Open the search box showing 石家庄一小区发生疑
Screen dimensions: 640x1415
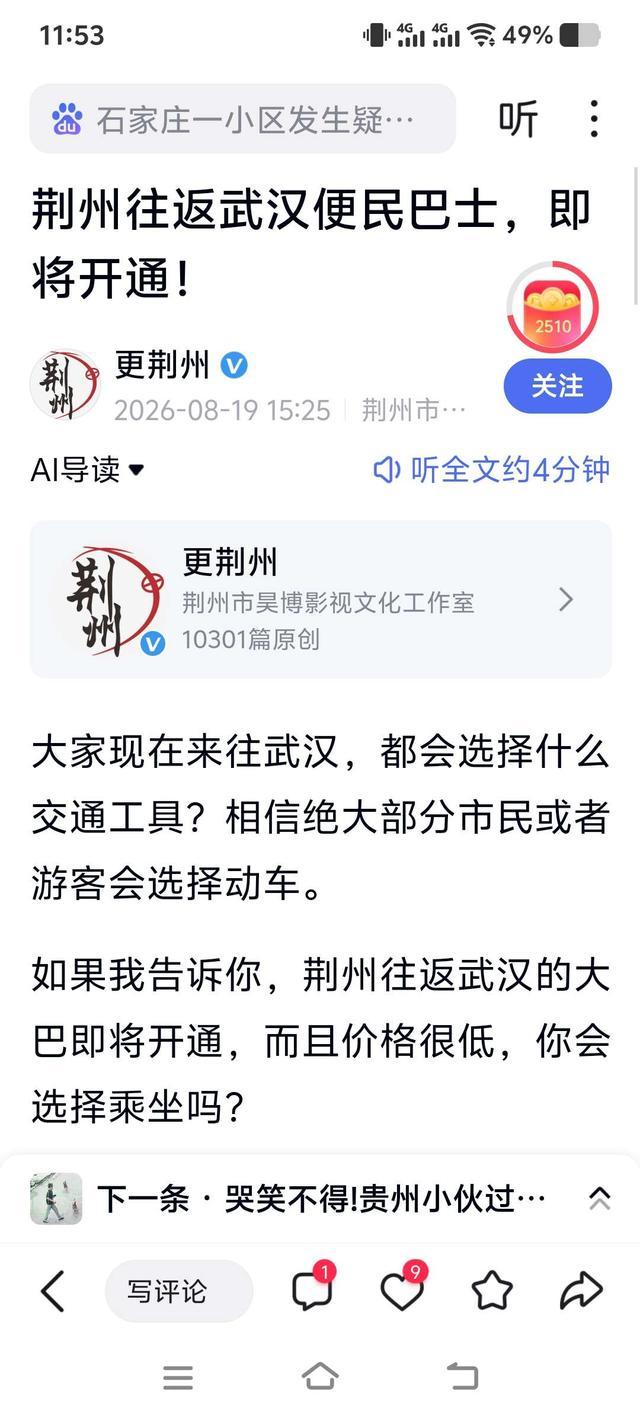pos(242,120)
